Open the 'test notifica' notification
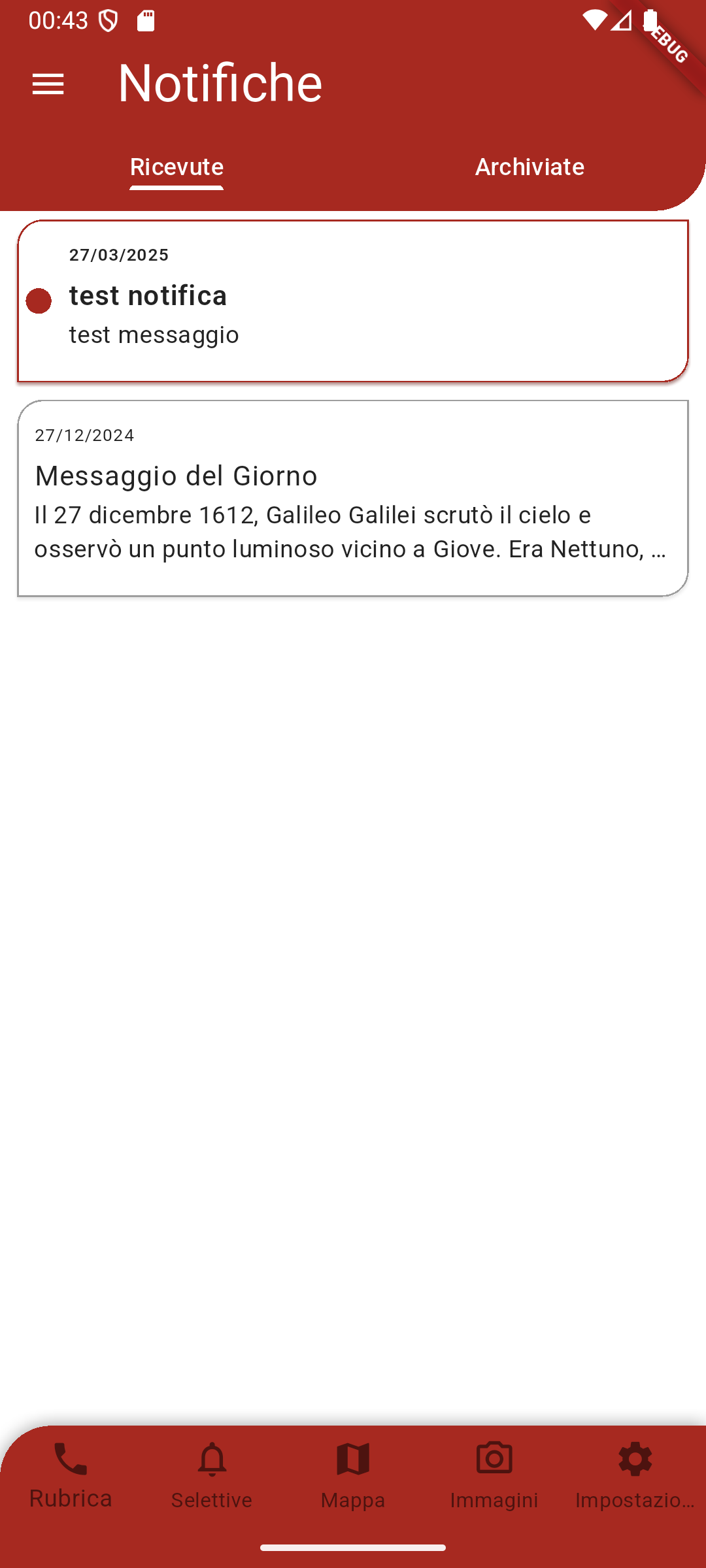This screenshot has height=1568, width=706. tap(353, 301)
